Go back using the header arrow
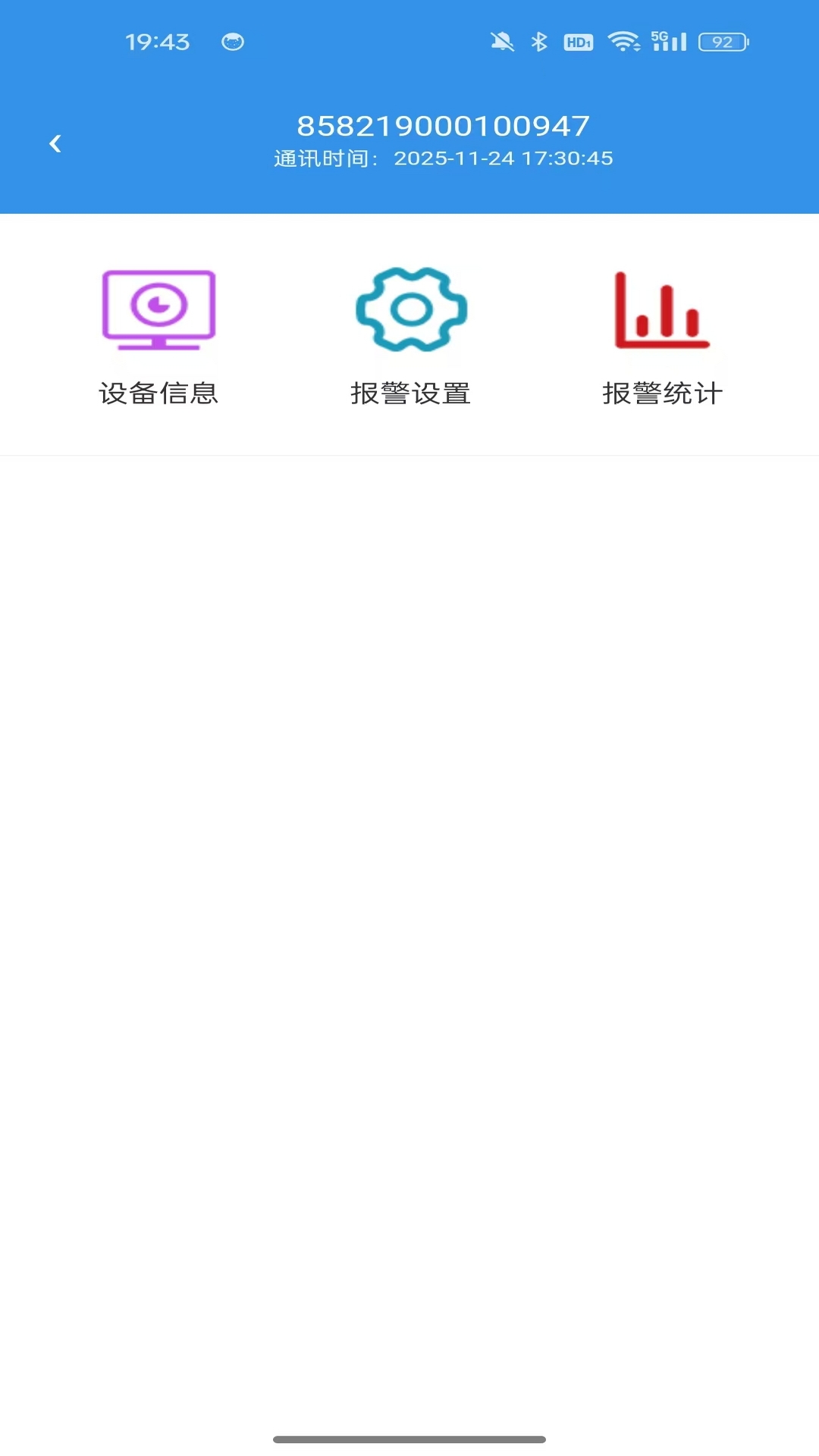819x1456 pixels. tap(55, 143)
